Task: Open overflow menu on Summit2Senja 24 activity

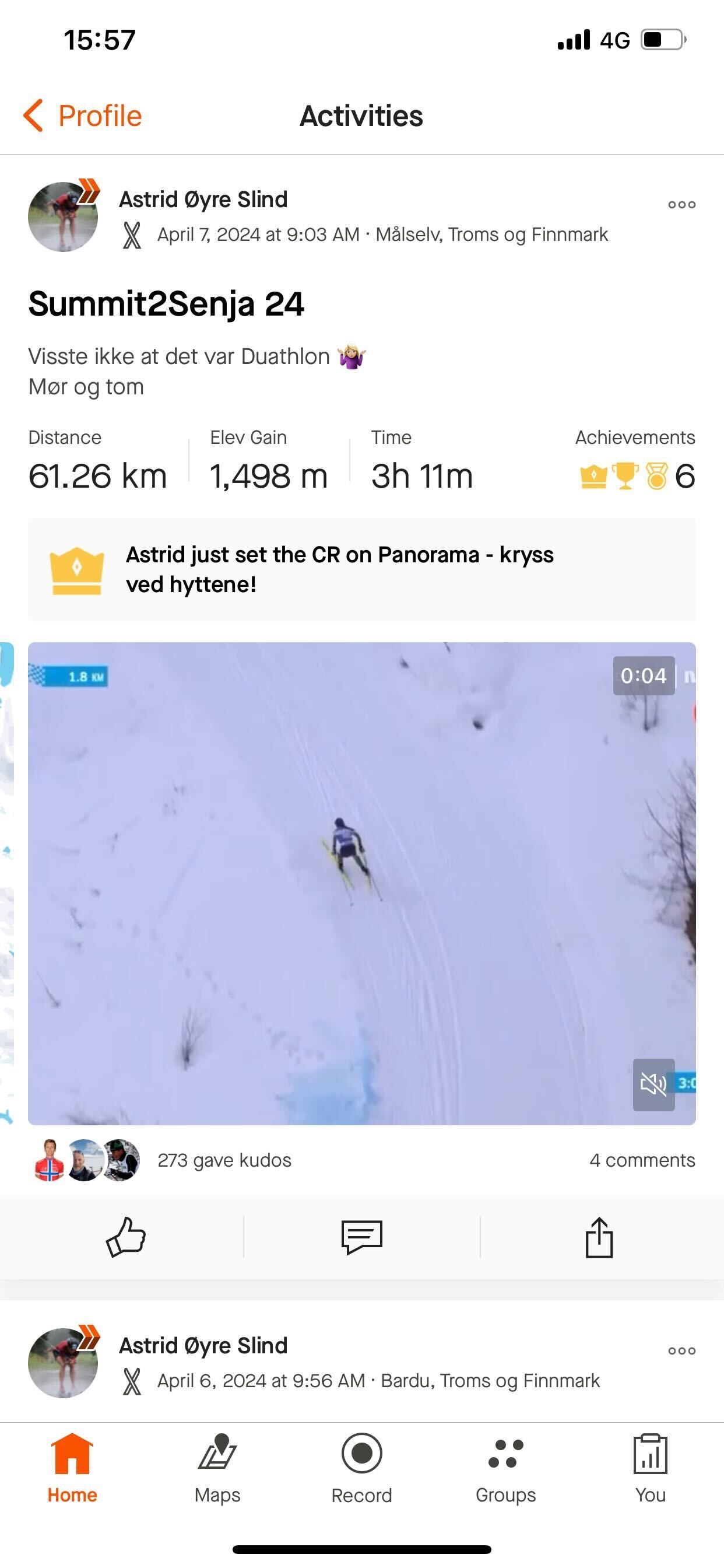Action: [681, 205]
